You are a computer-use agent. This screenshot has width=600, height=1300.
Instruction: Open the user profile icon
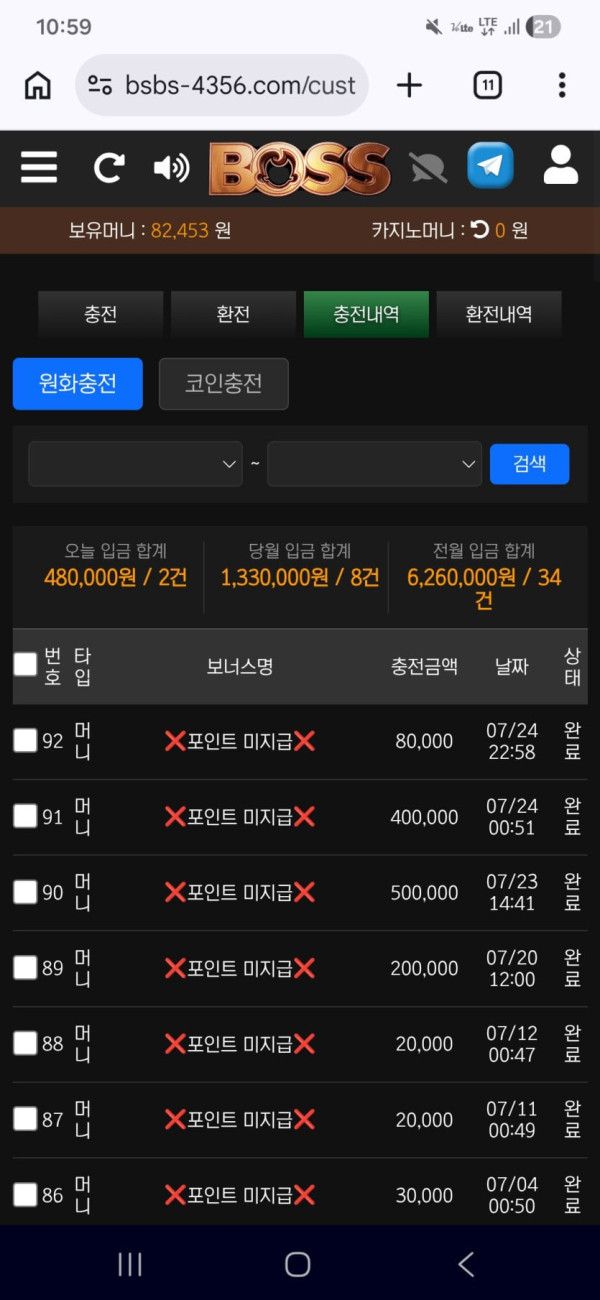click(561, 165)
